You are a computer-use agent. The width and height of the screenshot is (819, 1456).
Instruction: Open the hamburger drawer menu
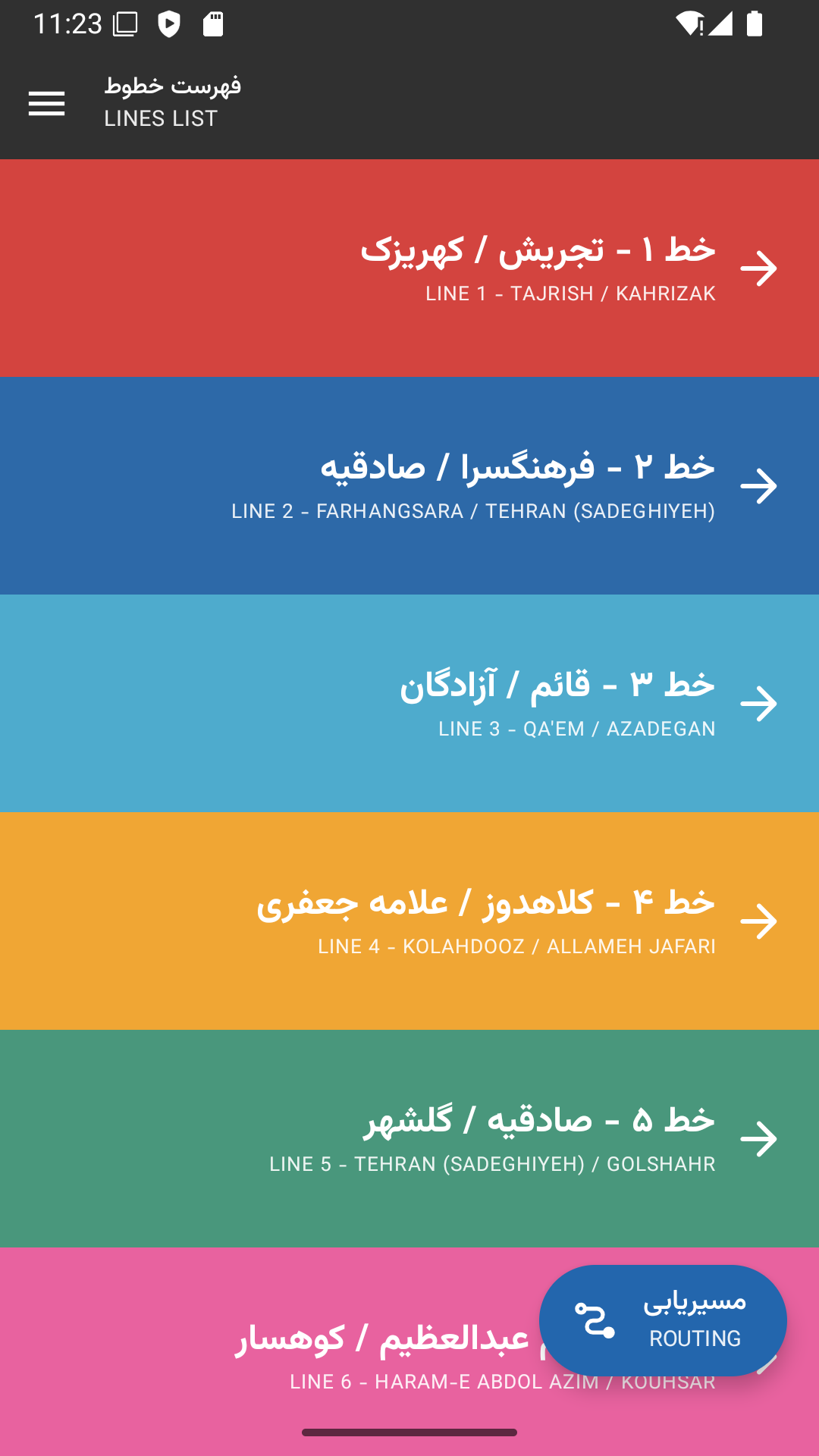[x=46, y=103]
